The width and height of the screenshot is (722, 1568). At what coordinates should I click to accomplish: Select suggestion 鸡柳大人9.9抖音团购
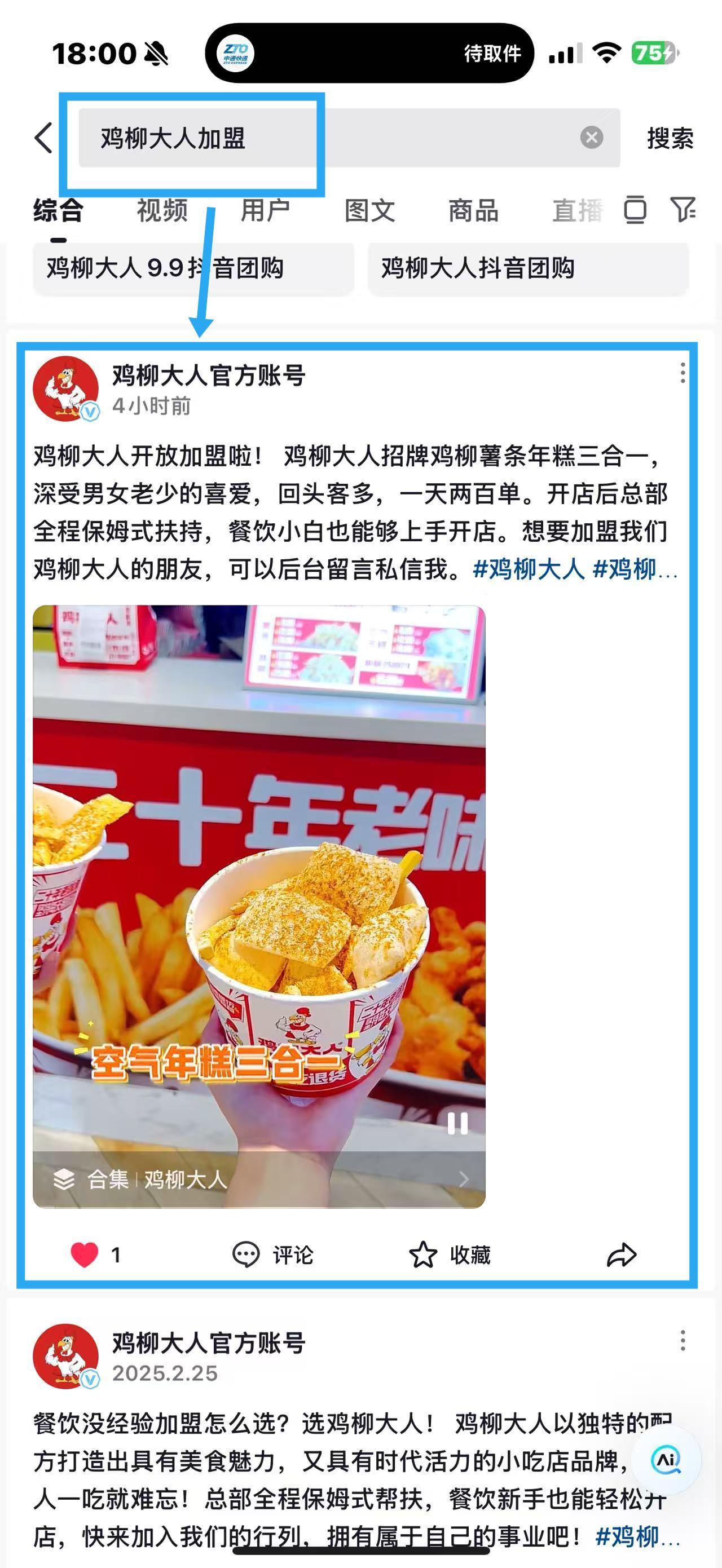click(x=193, y=268)
